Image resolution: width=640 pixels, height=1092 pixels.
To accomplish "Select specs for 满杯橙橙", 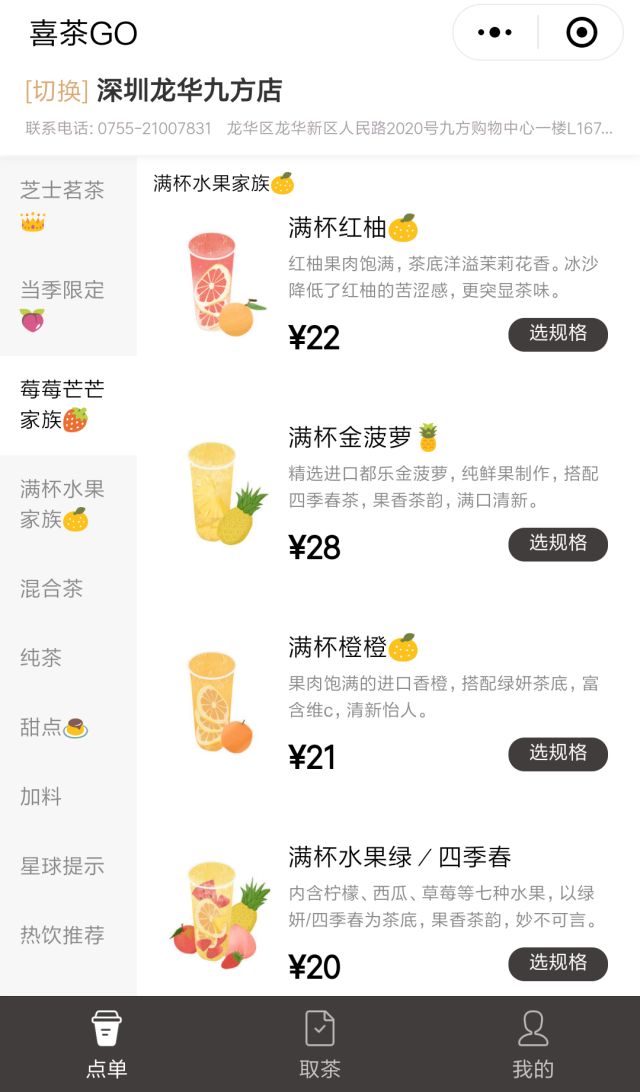I will point(558,754).
